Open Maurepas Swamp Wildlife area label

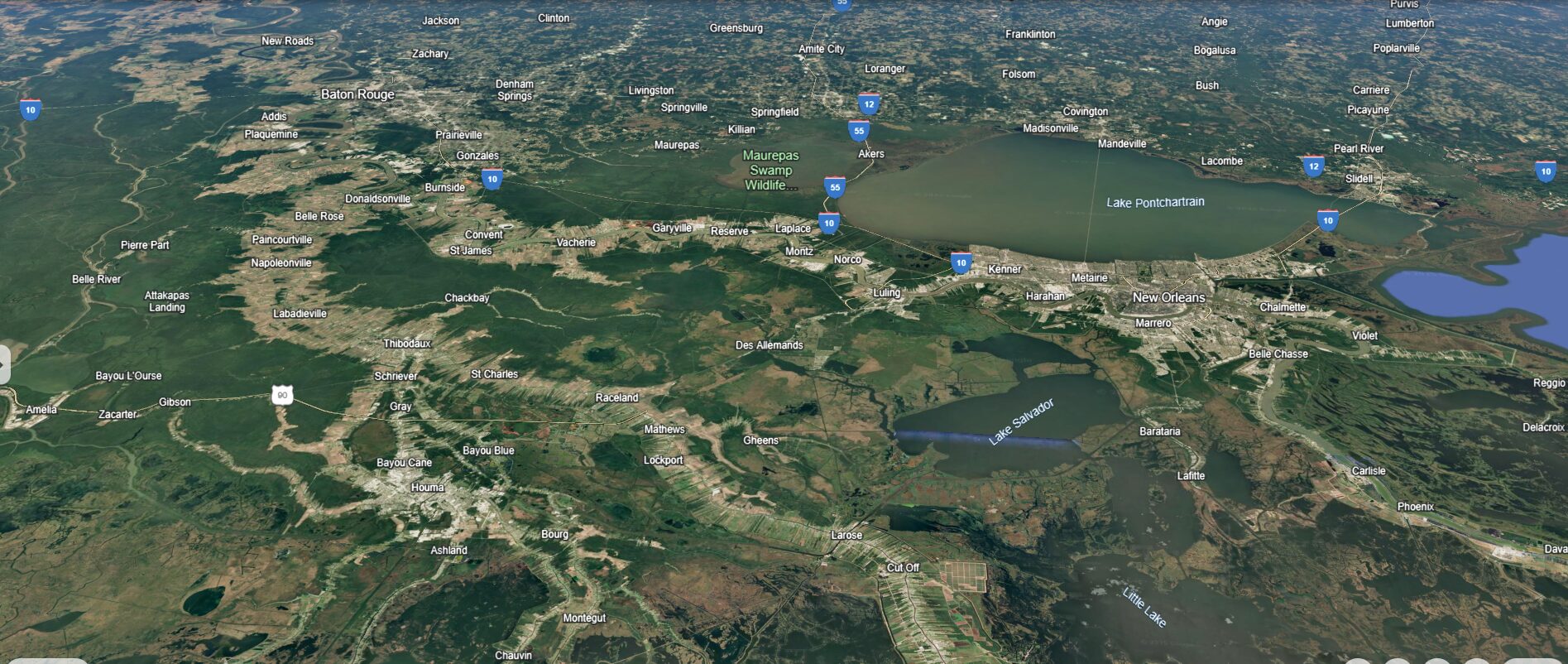(770, 171)
